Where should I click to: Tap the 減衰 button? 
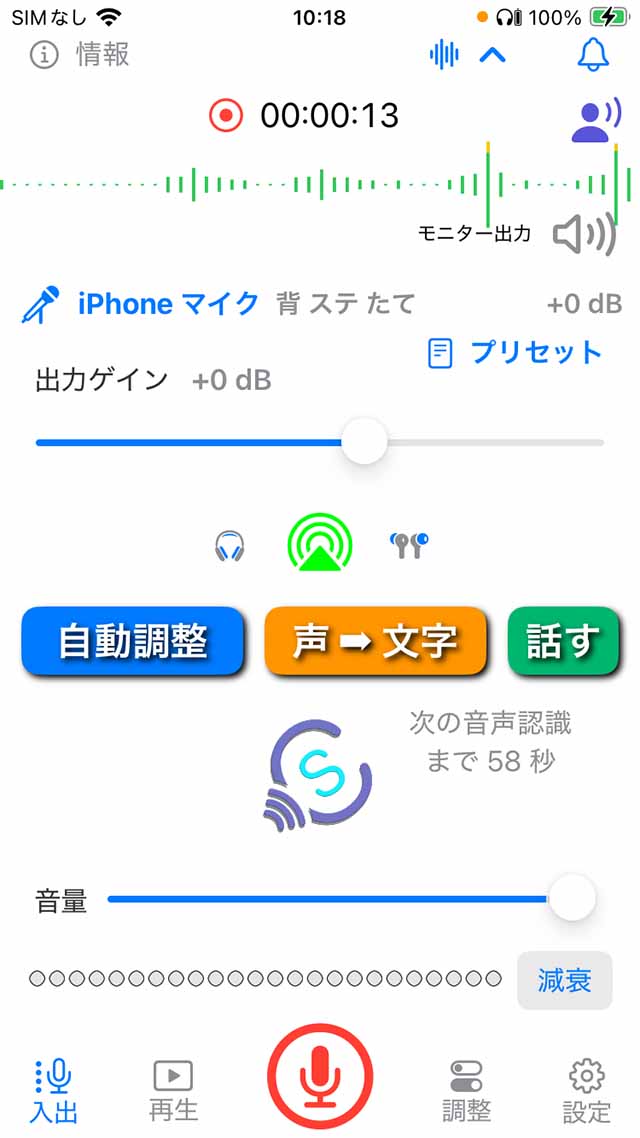click(x=565, y=981)
